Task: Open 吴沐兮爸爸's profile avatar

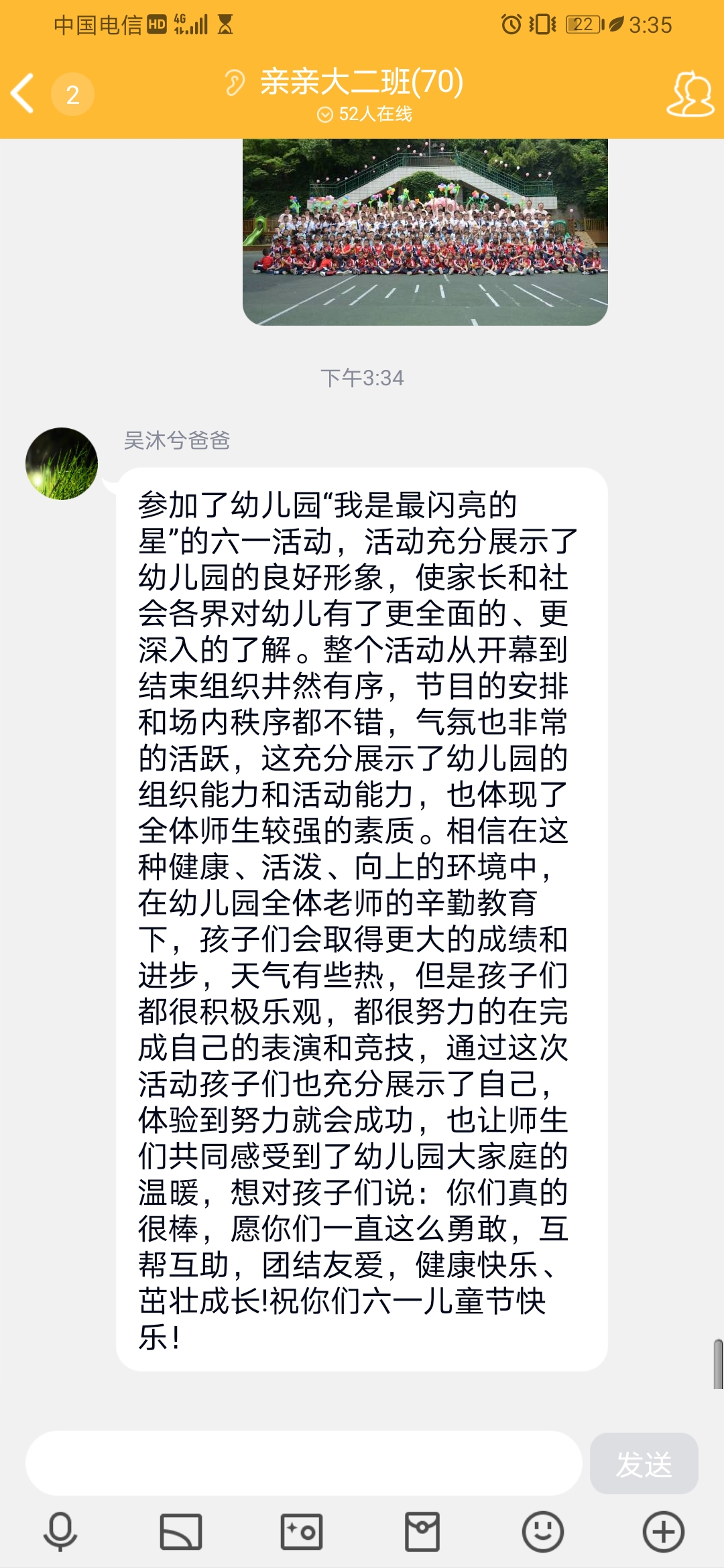Action: pyautogui.click(x=62, y=464)
